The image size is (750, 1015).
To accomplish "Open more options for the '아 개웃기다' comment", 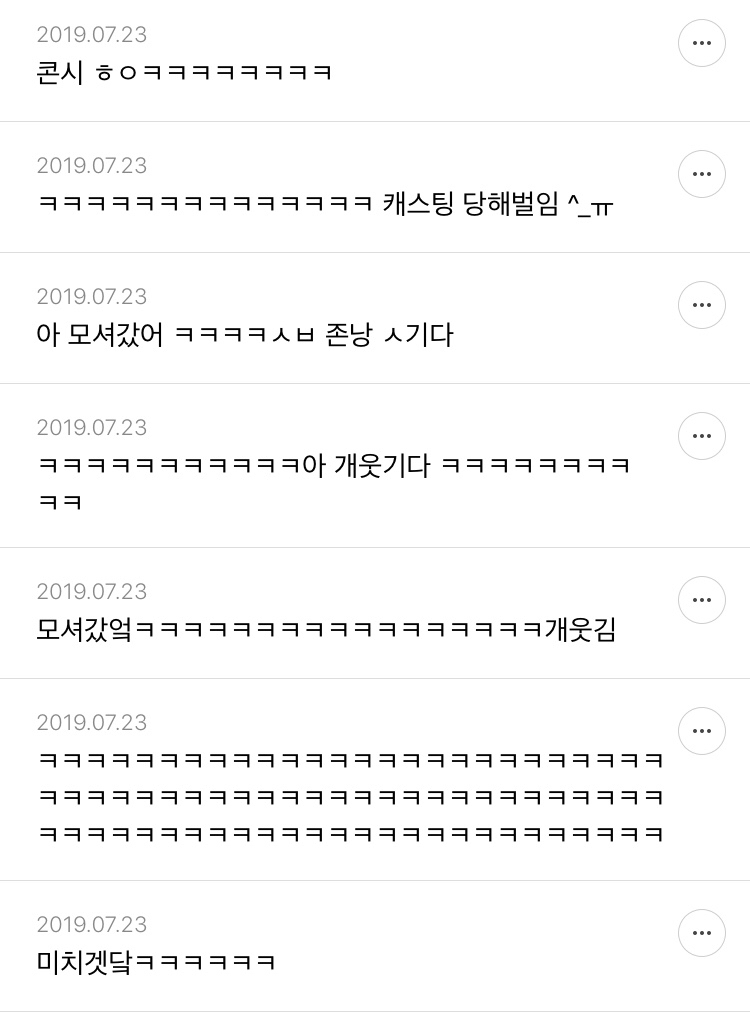I will click(x=701, y=436).
